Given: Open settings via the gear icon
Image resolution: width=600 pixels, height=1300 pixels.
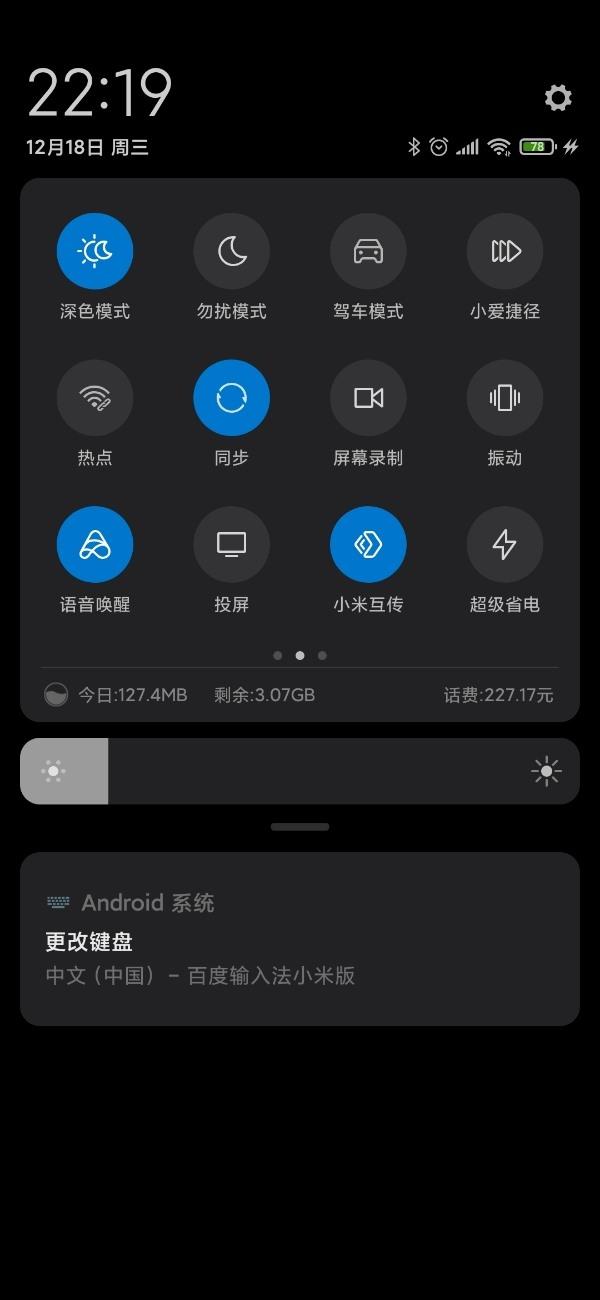Looking at the screenshot, I should pos(558,97).
